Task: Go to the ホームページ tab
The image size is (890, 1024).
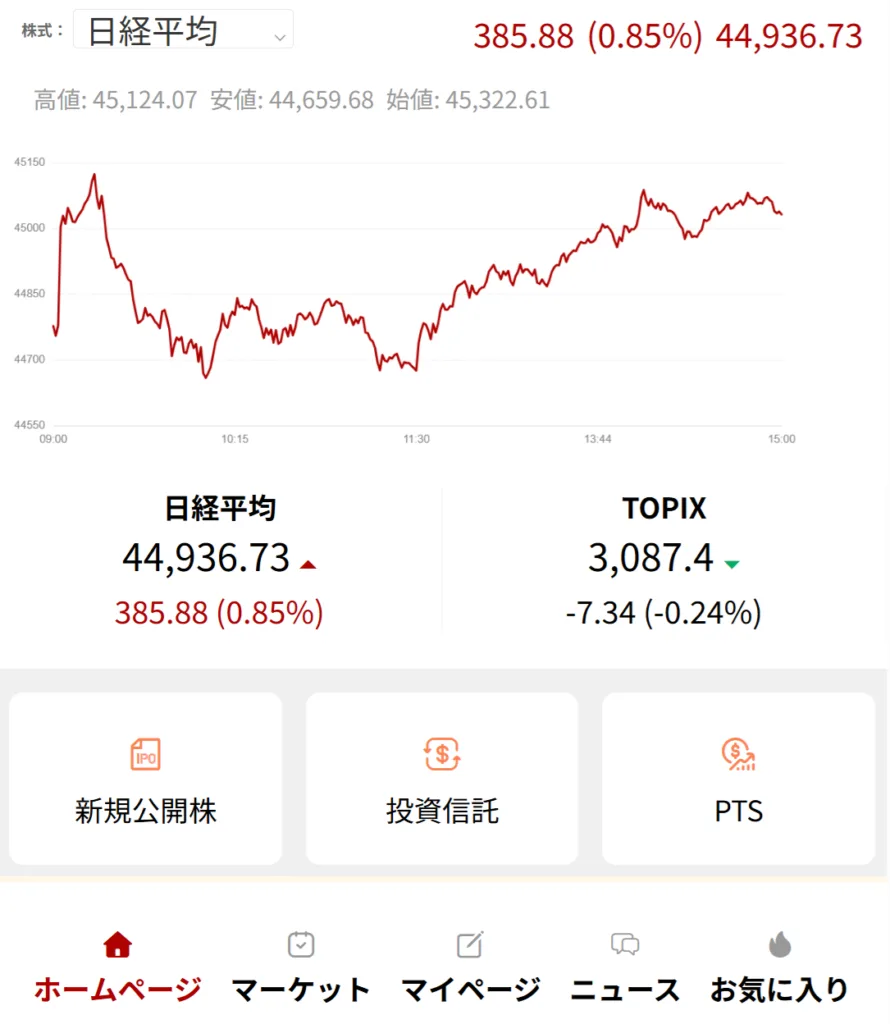Action: pyautogui.click(x=118, y=966)
